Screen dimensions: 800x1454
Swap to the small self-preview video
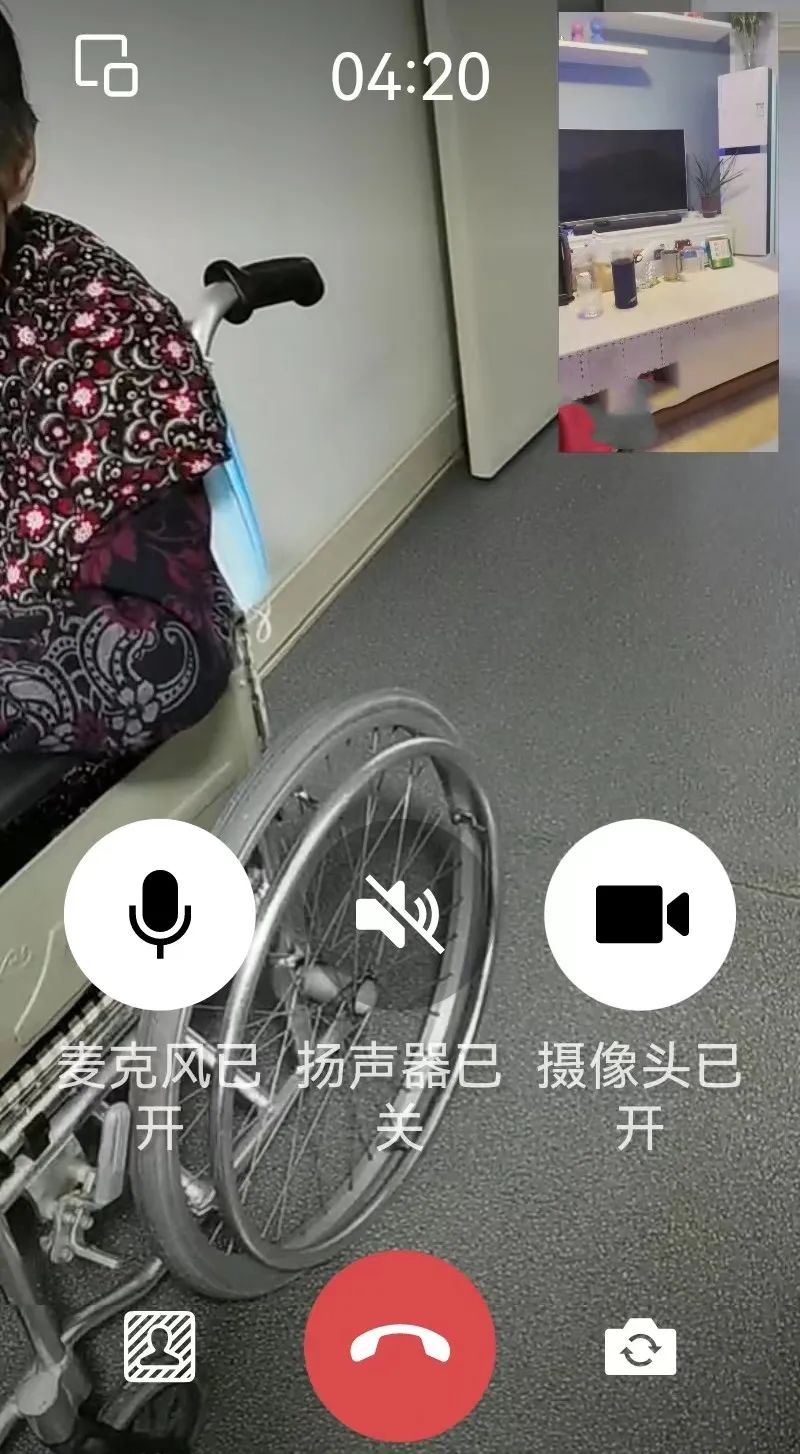click(668, 232)
